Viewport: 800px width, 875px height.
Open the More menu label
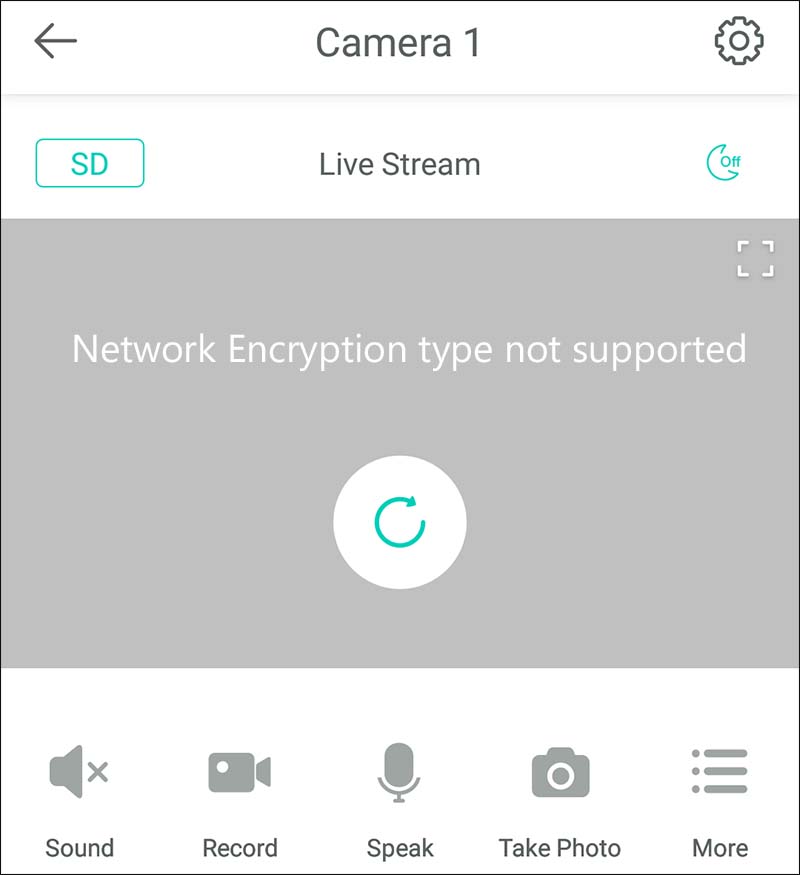click(721, 847)
